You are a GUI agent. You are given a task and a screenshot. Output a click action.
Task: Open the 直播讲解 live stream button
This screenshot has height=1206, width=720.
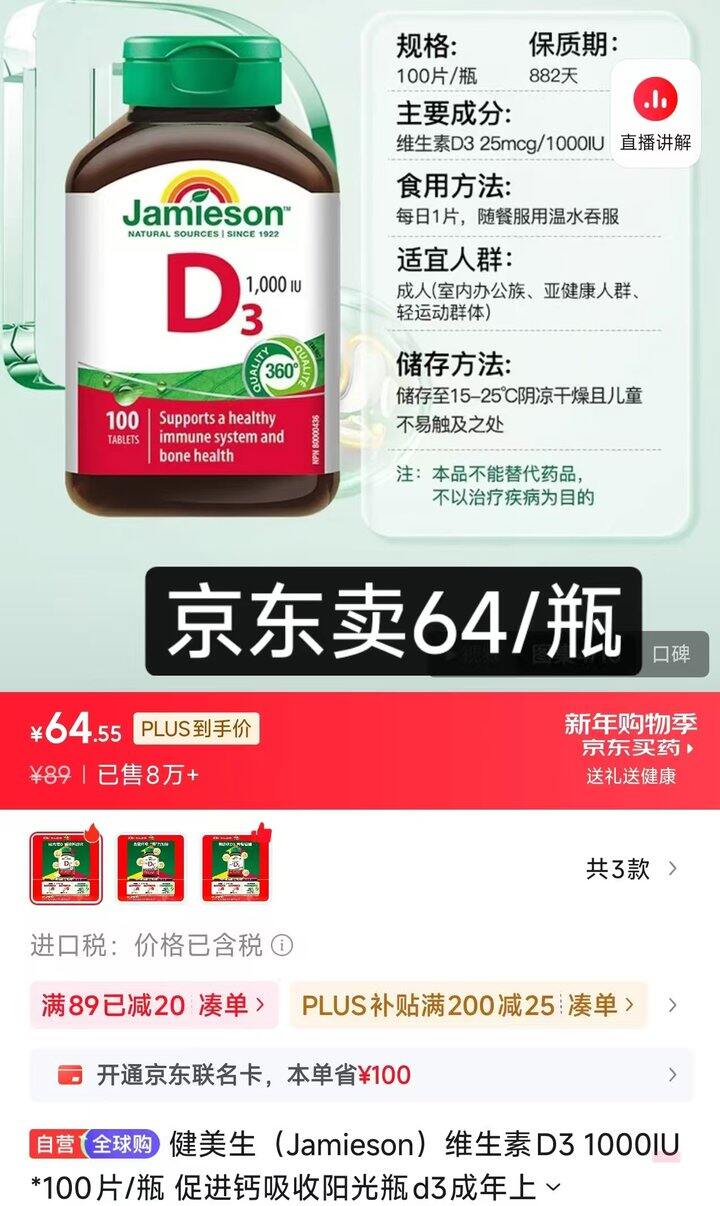655,111
